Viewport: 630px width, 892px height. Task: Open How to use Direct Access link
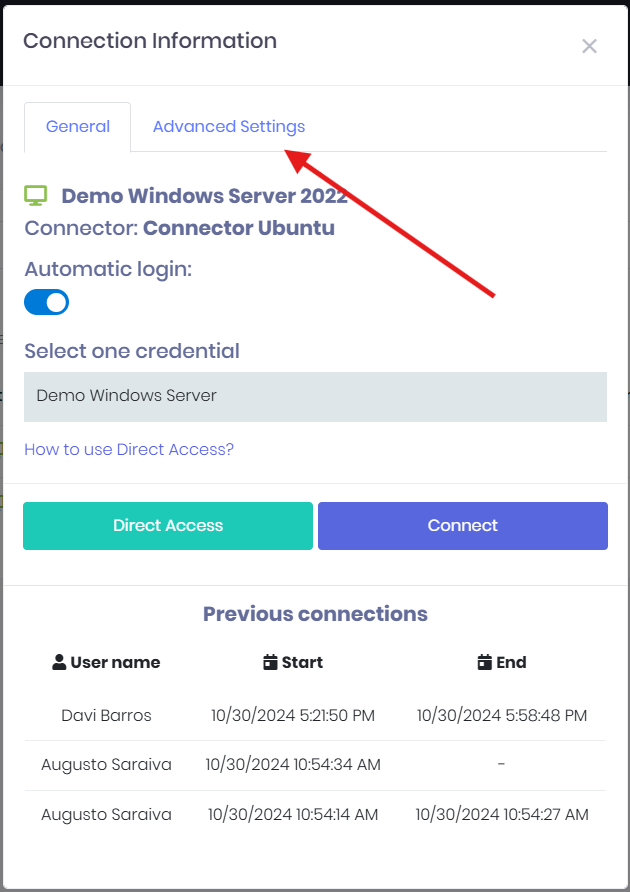(x=129, y=449)
